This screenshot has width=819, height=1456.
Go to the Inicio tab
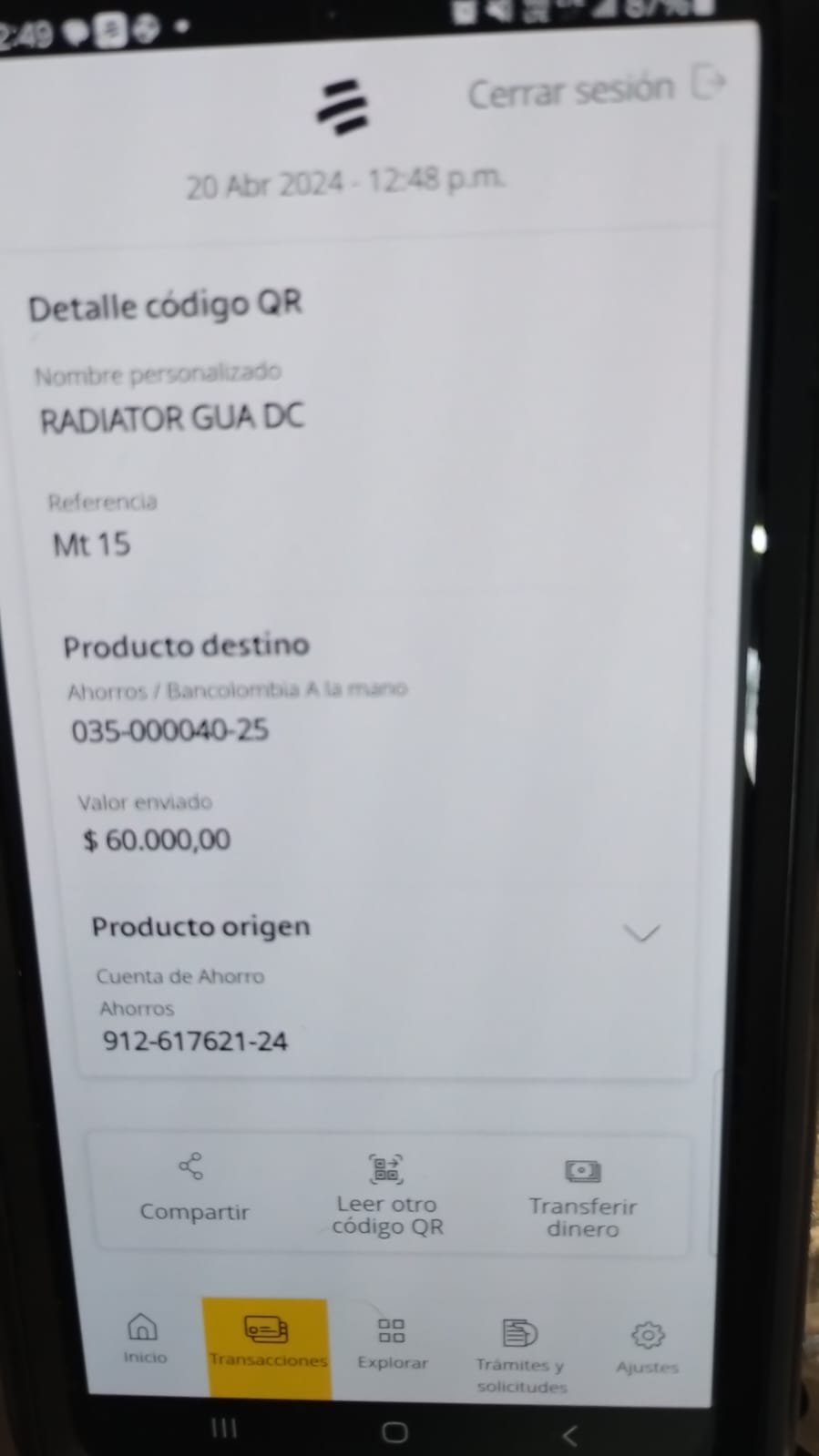click(x=144, y=1338)
